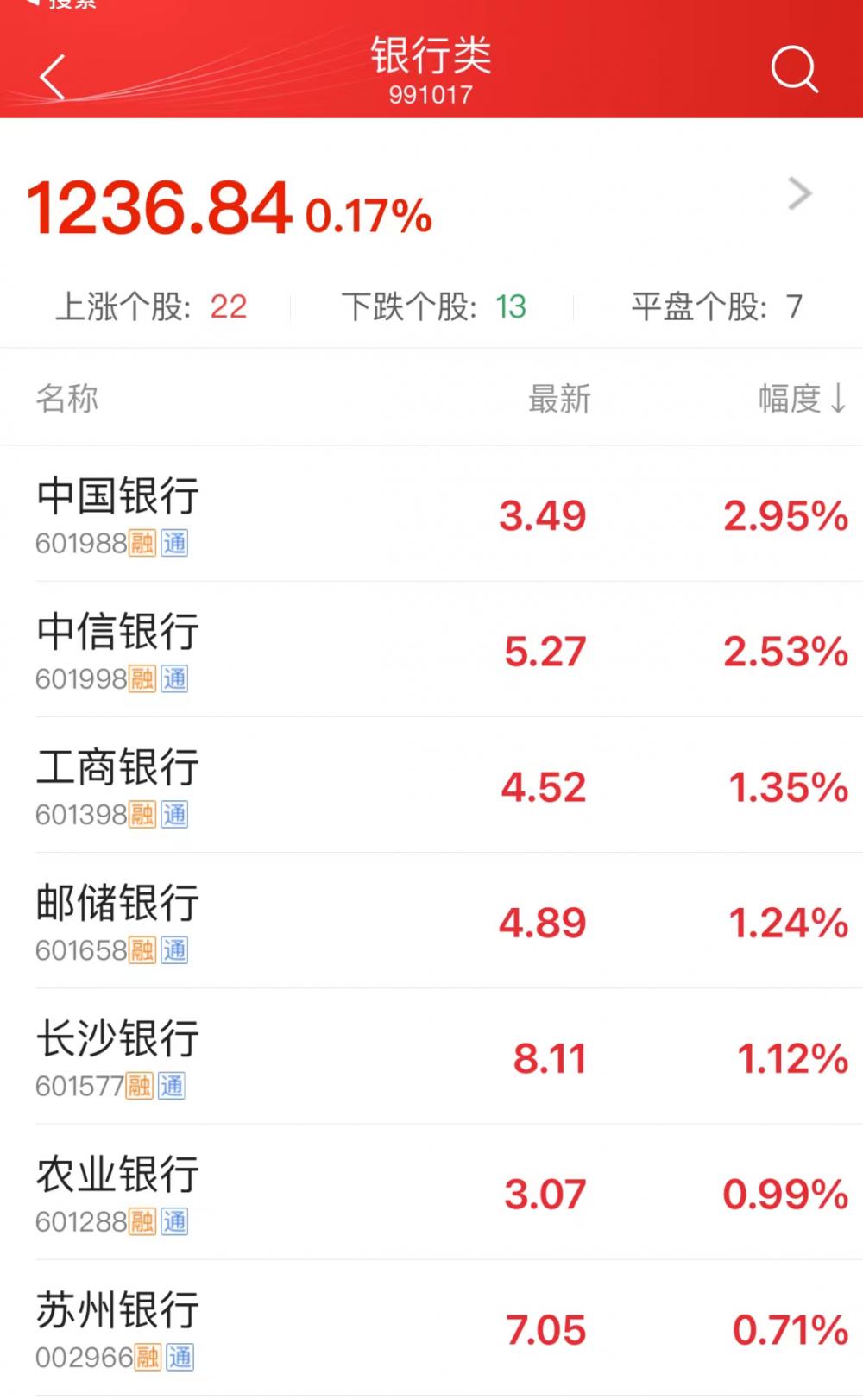Open the 中信银行 stock row
The width and height of the screenshot is (863, 1400).
(x=431, y=649)
